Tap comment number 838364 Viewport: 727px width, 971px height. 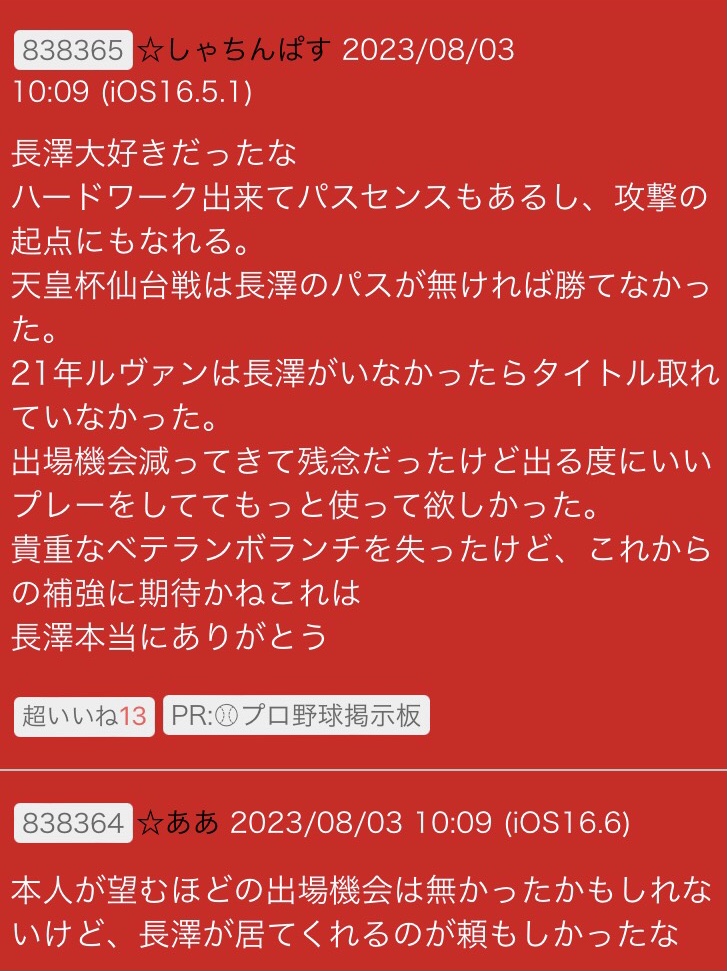[73, 823]
